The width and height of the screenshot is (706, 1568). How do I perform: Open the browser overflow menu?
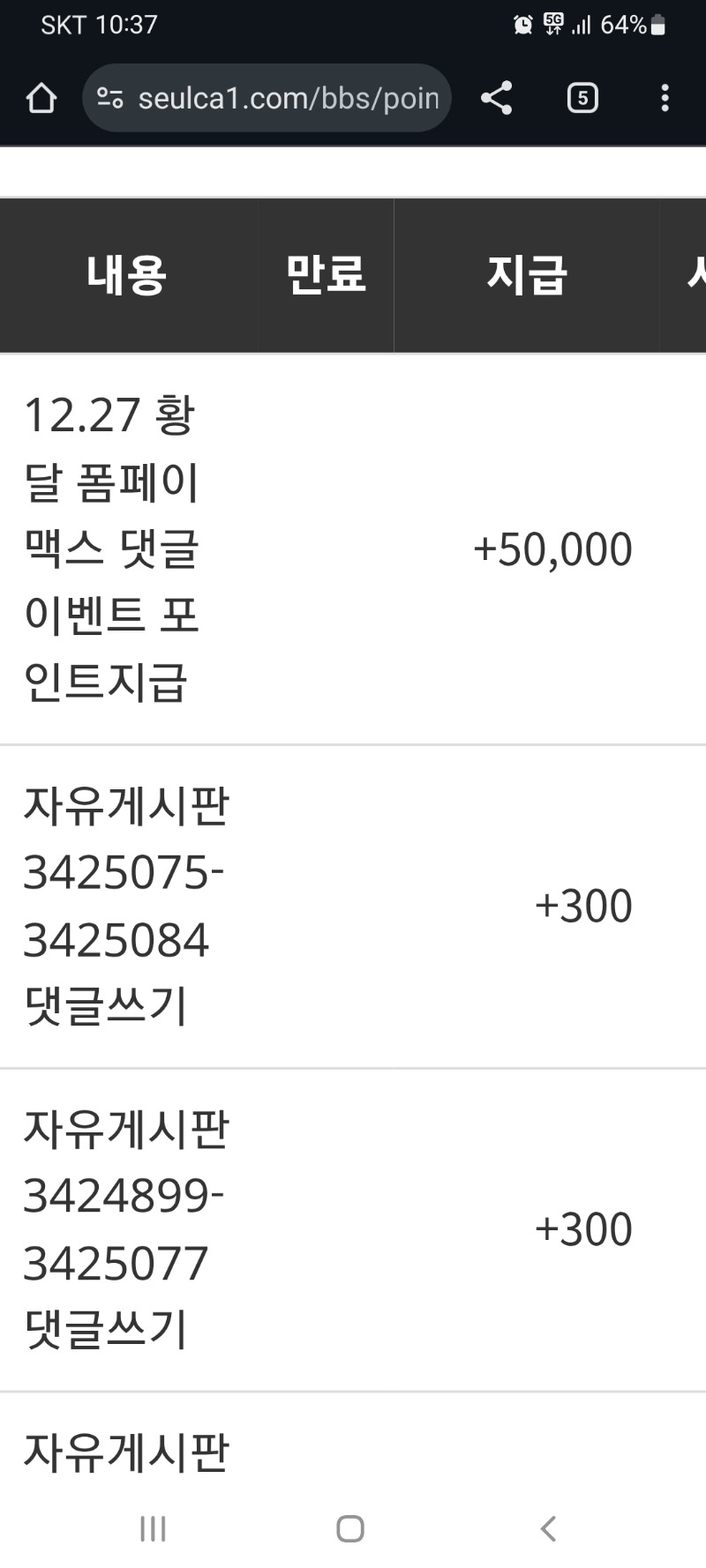(665, 98)
